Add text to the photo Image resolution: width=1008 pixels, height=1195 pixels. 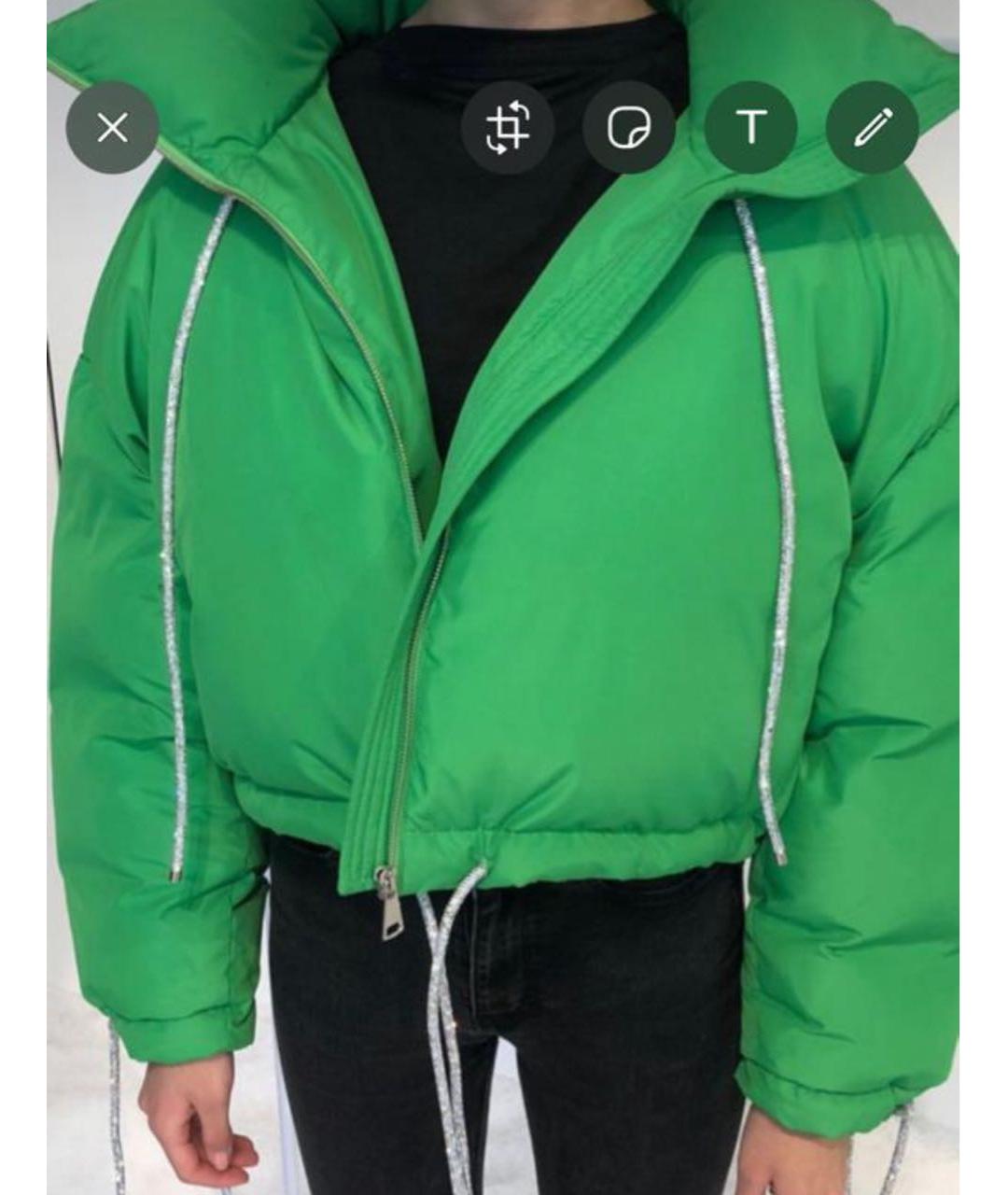click(x=750, y=128)
